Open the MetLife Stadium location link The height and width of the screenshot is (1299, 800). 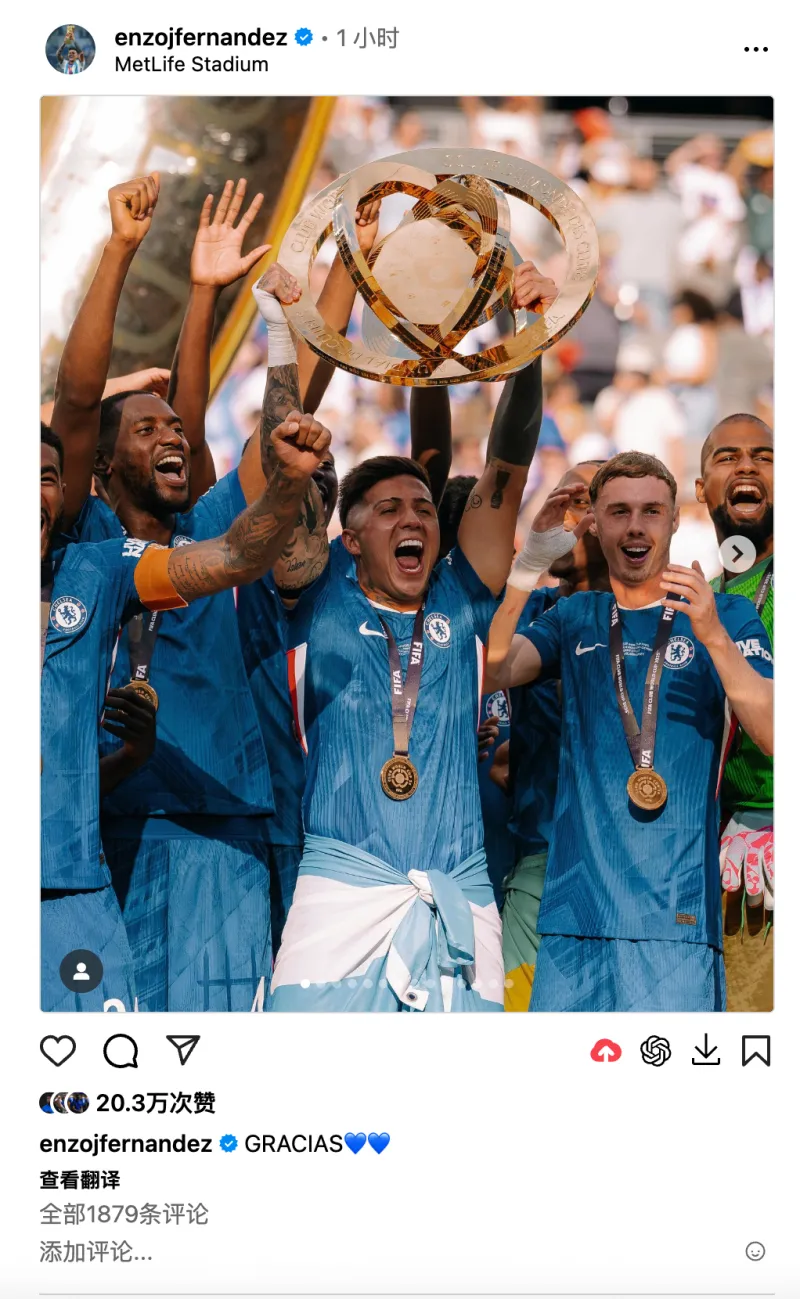[191, 65]
